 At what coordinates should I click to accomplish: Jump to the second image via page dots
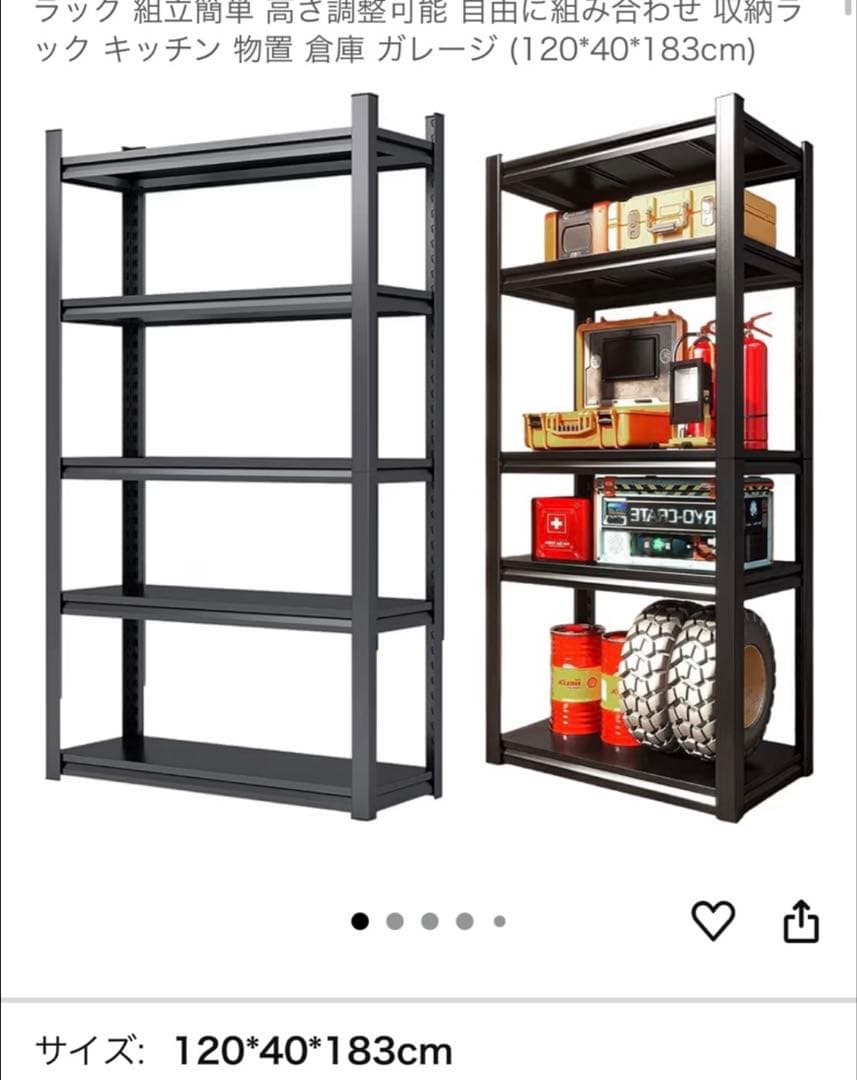395,922
